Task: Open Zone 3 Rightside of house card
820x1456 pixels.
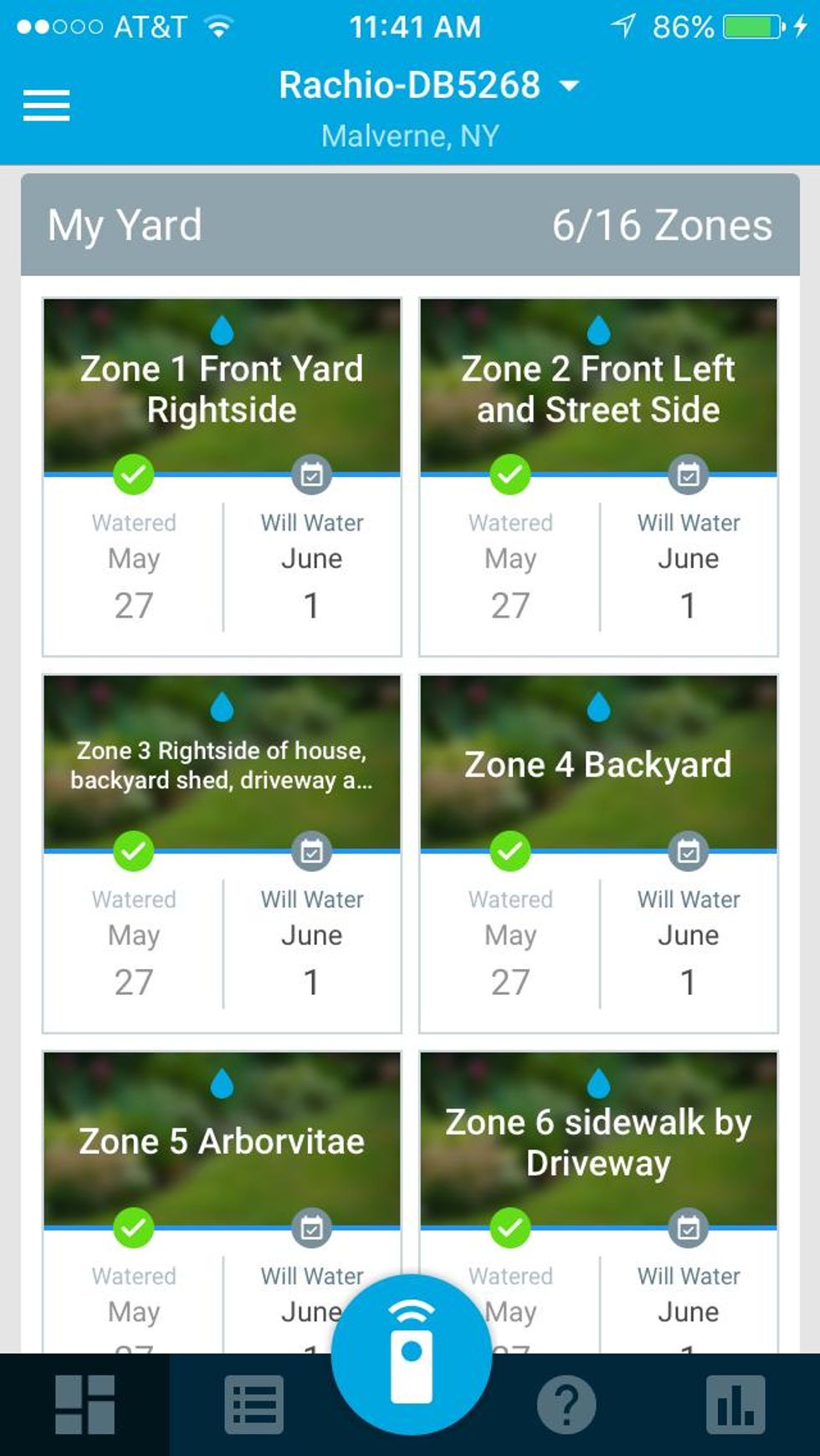Action: (x=222, y=766)
